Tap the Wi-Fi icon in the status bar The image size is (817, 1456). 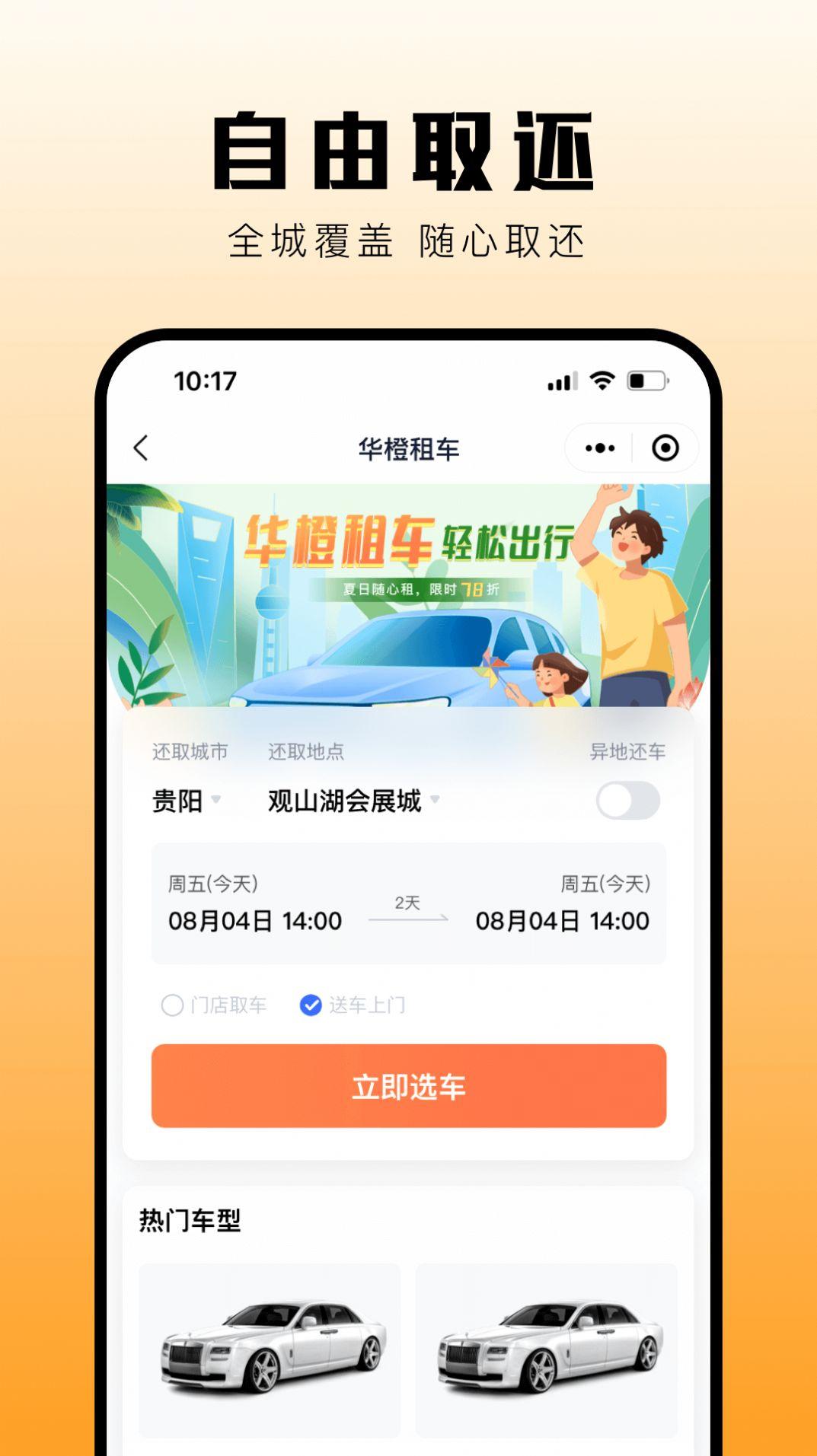click(x=601, y=383)
